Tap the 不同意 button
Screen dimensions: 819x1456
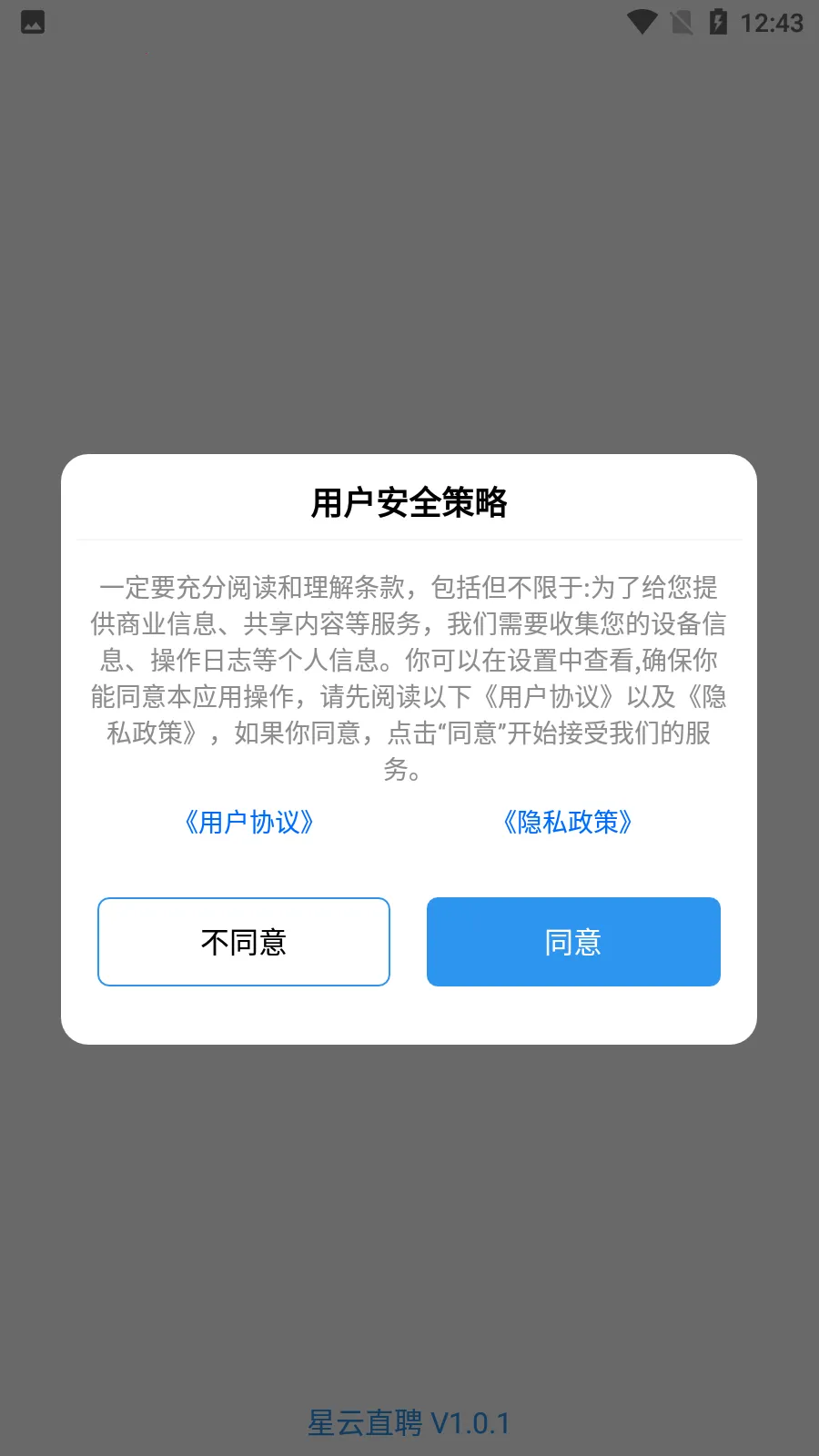[x=244, y=942]
